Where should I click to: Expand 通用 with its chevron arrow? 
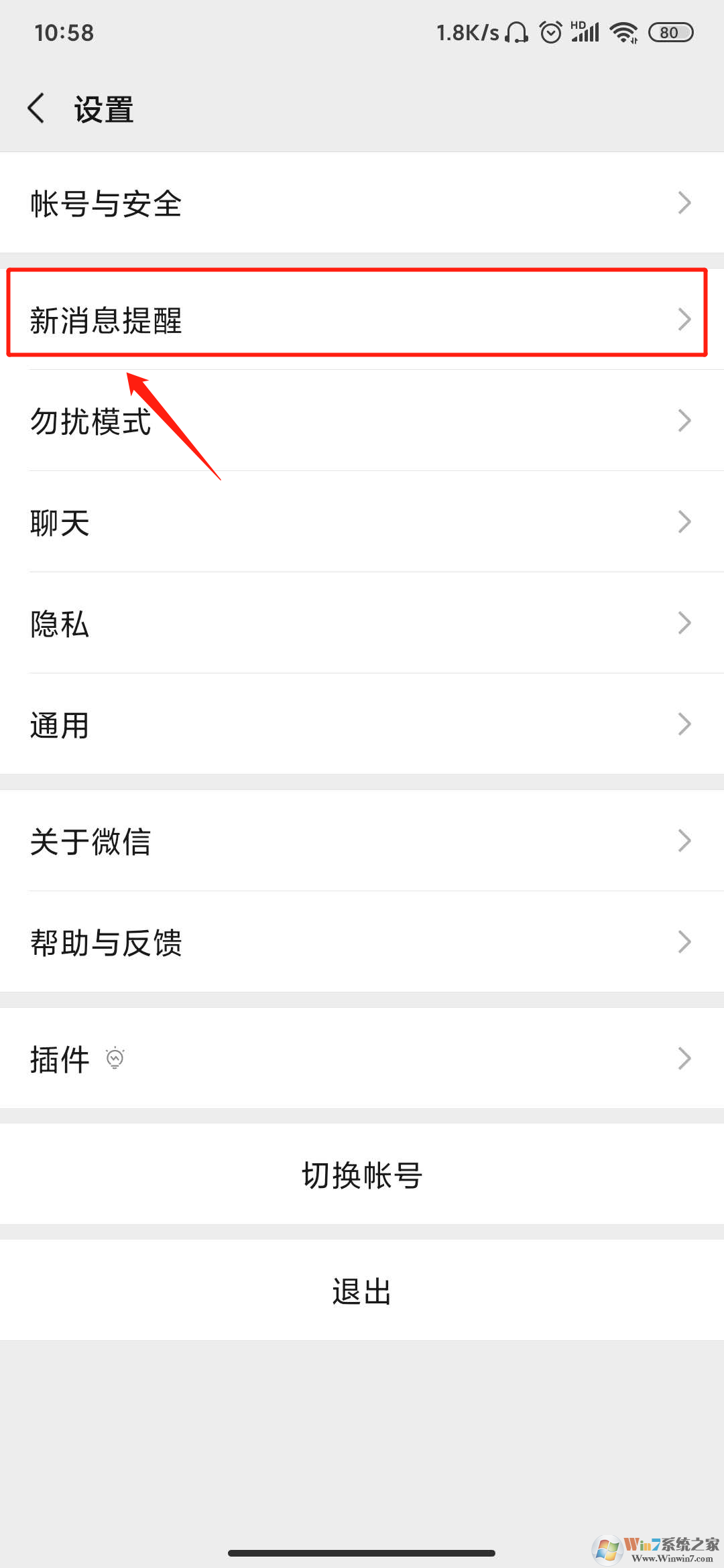(x=684, y=723)
